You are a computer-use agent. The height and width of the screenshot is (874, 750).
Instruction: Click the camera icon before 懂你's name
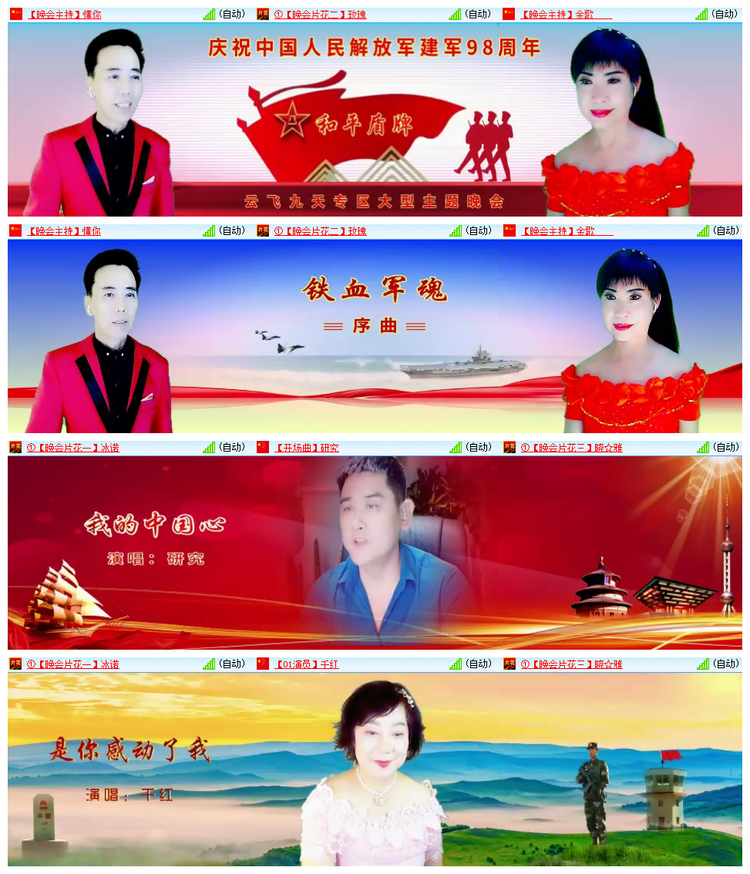point(14,10)
